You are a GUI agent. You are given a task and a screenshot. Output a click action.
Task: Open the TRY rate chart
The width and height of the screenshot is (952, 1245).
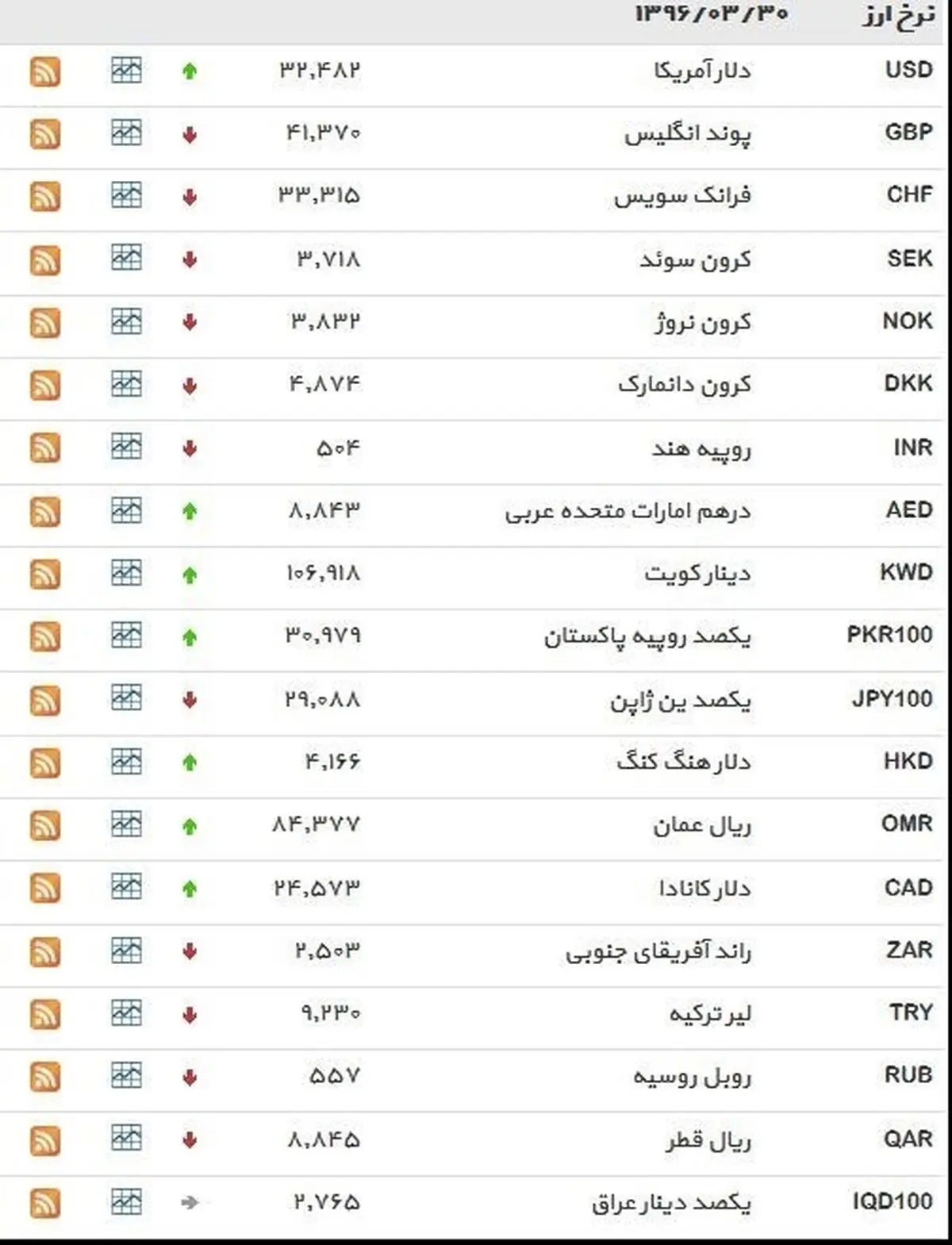point(126,1013)
